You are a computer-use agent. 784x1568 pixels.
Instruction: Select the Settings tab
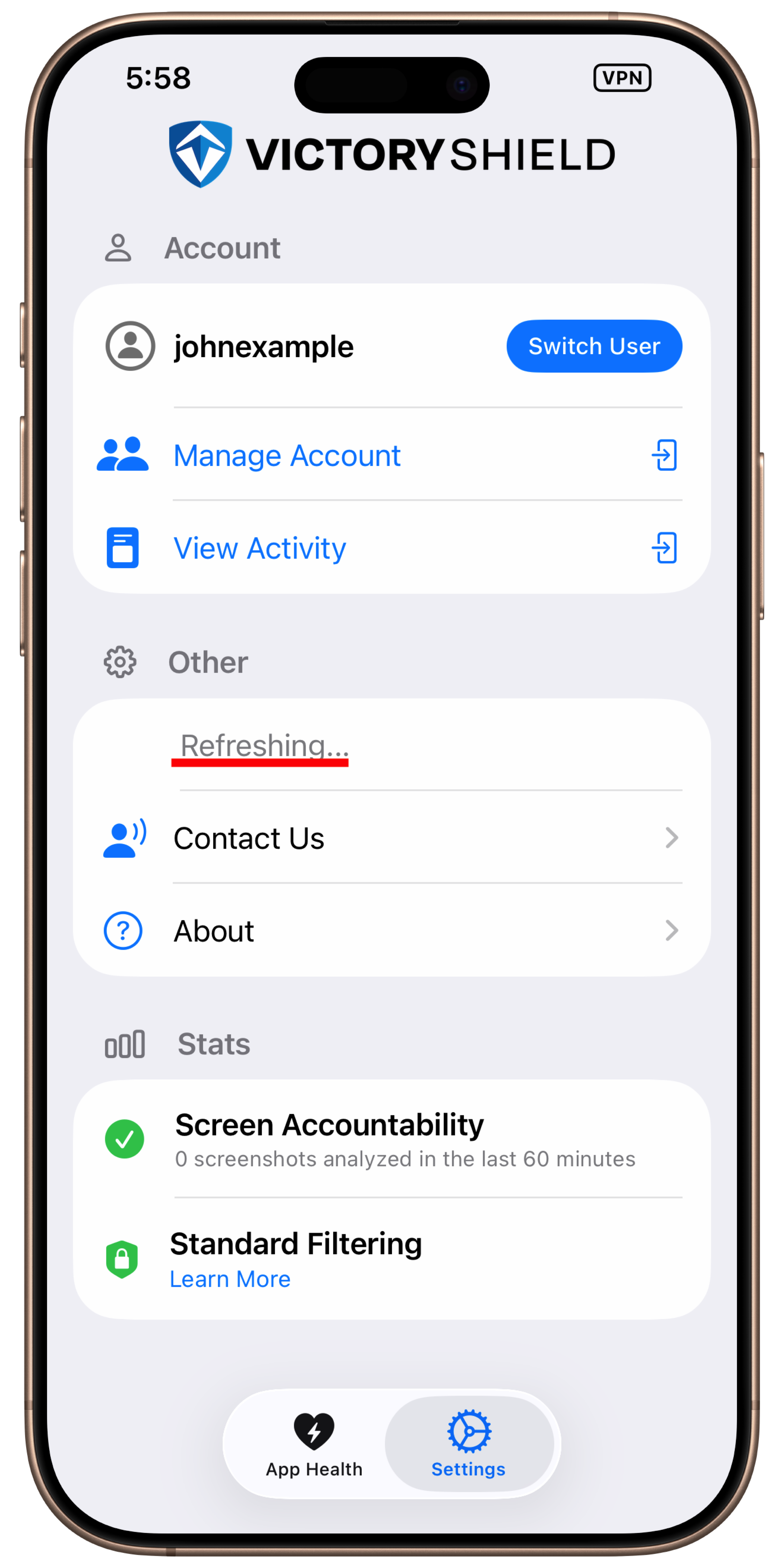[468, 1443]
